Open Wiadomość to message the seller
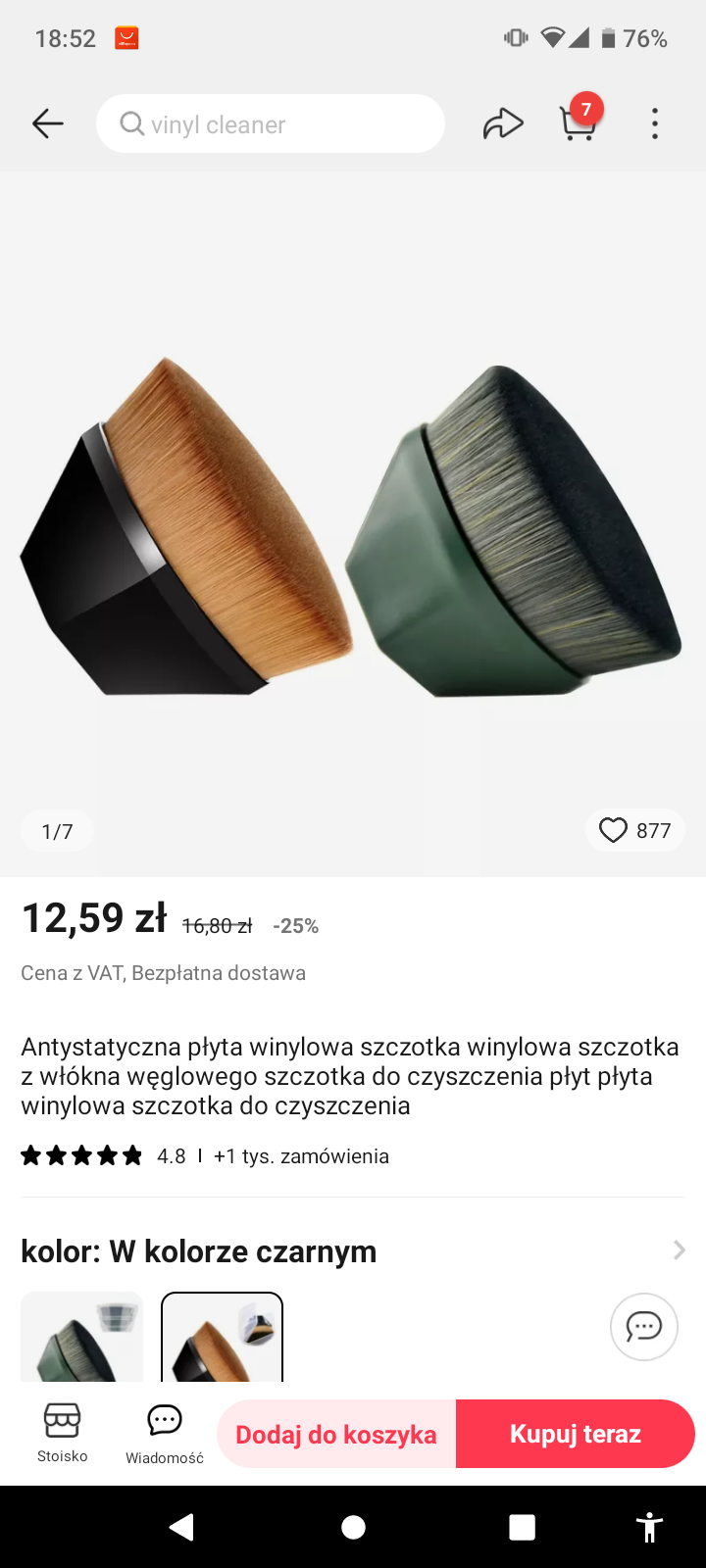The height and width of the screenshot is (1568, 706). point(165,1433)
